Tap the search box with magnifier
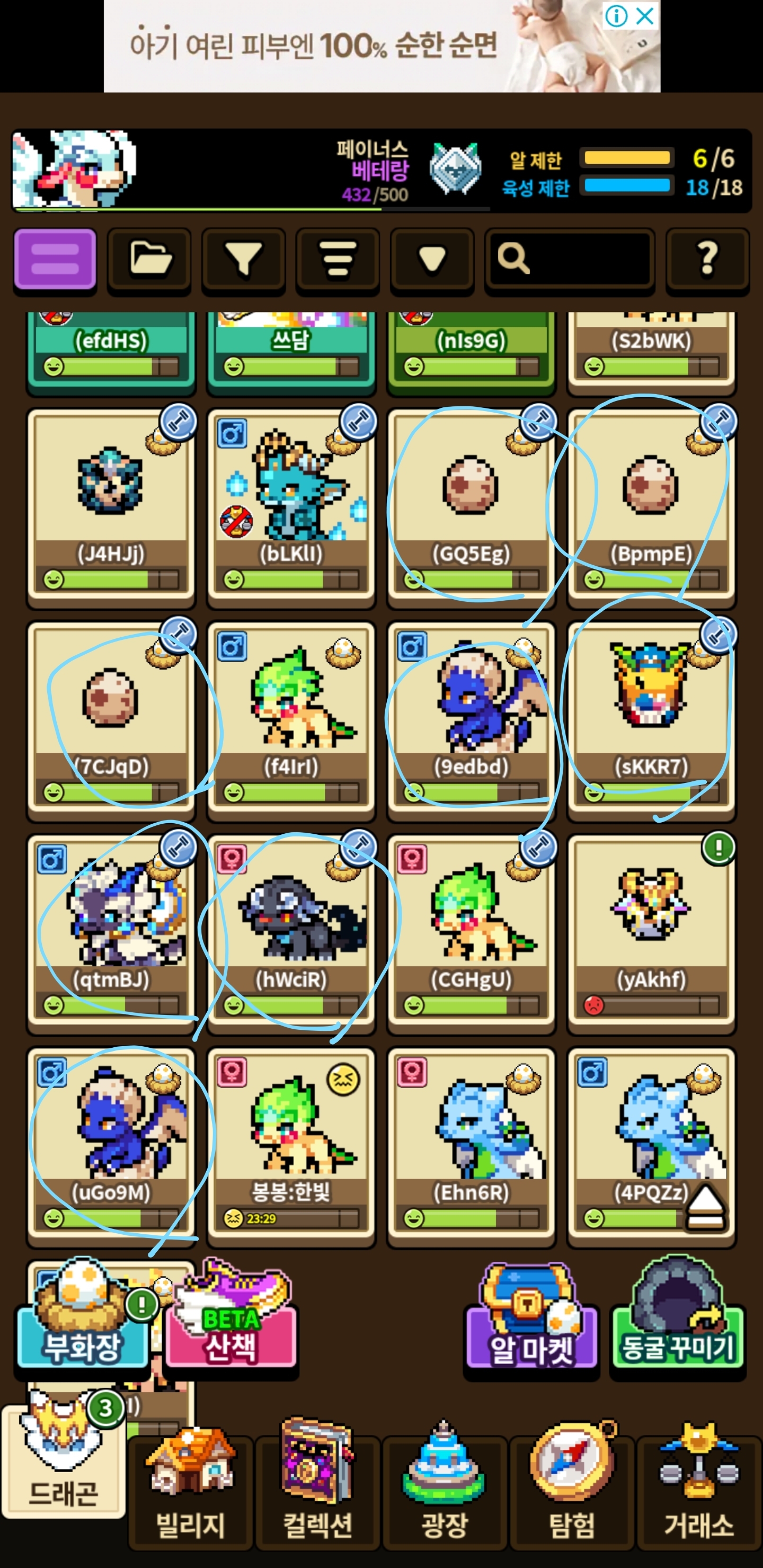The height and width of the screenshot is (1568, 763). (570, 259)
